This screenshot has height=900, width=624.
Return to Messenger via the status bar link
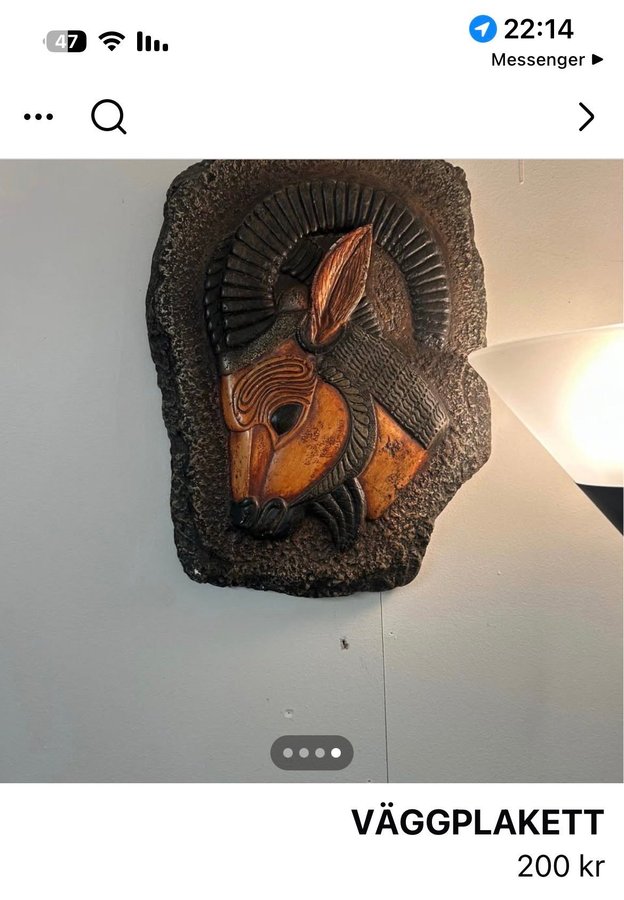point(546,60)
